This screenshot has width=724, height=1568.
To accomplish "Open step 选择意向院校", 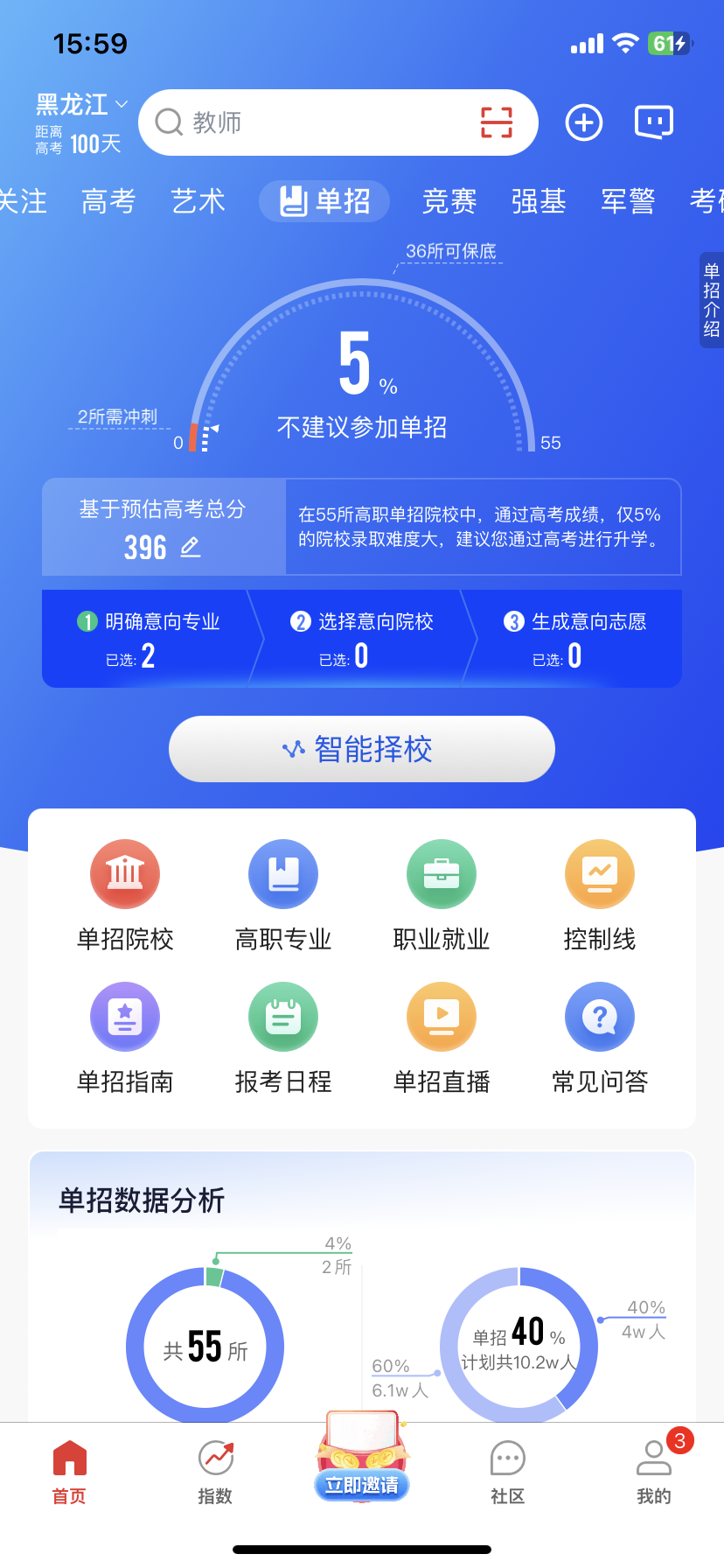I will [361, 638].
